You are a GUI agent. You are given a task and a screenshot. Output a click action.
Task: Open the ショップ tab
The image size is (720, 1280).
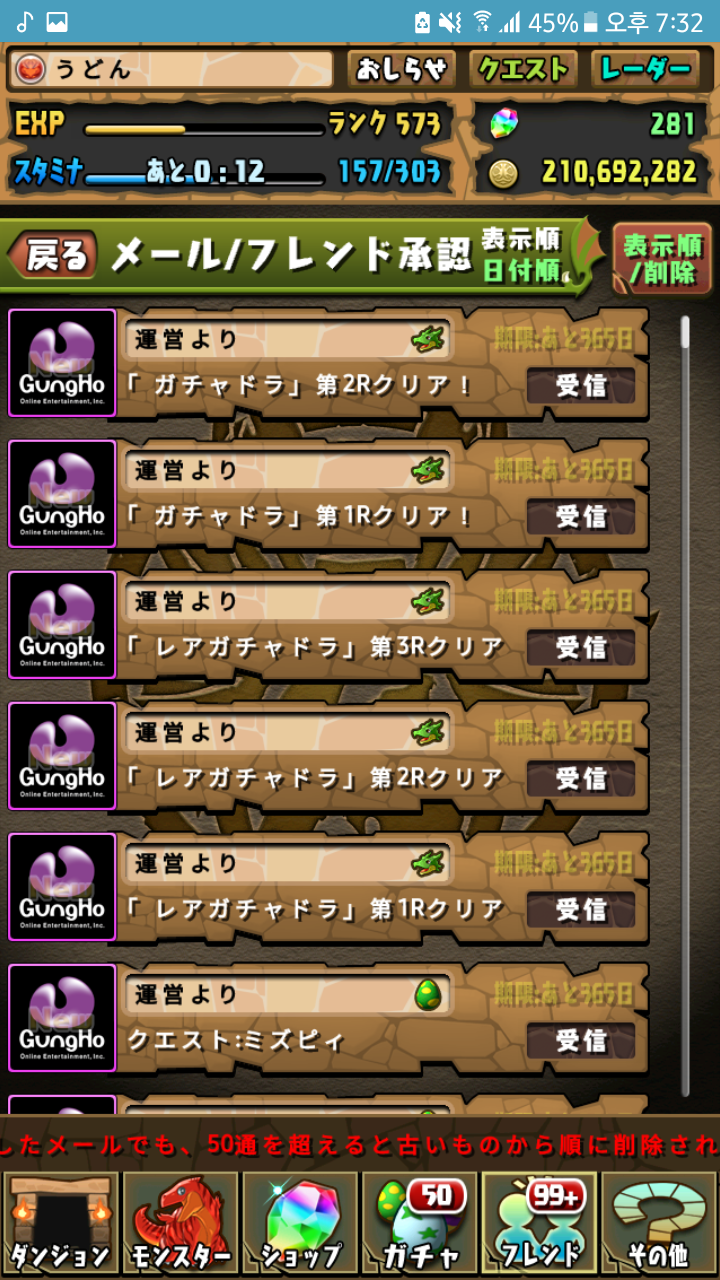coord(300,1224)
